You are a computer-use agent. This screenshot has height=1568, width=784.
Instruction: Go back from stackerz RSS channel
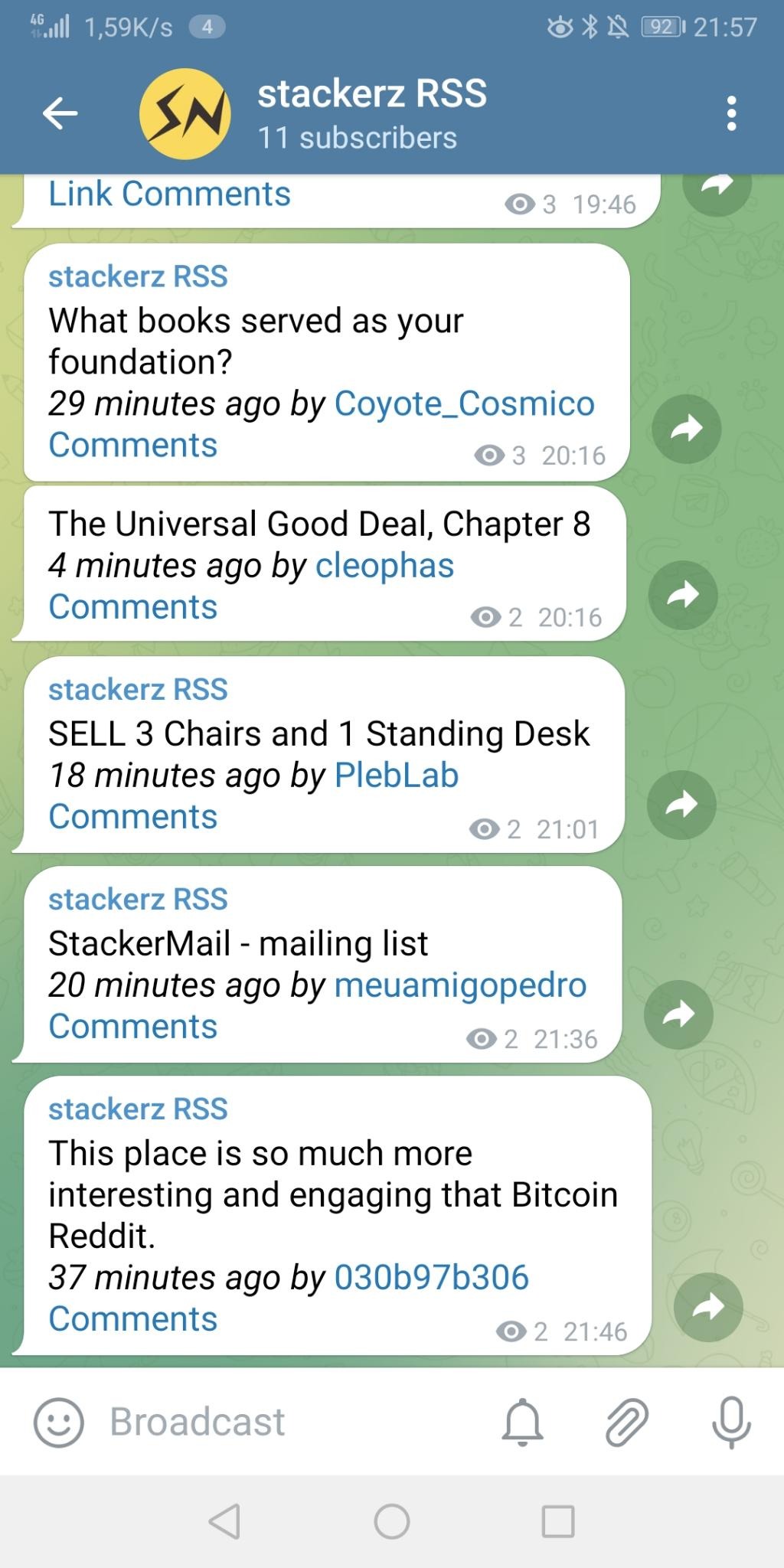point(60,114)
